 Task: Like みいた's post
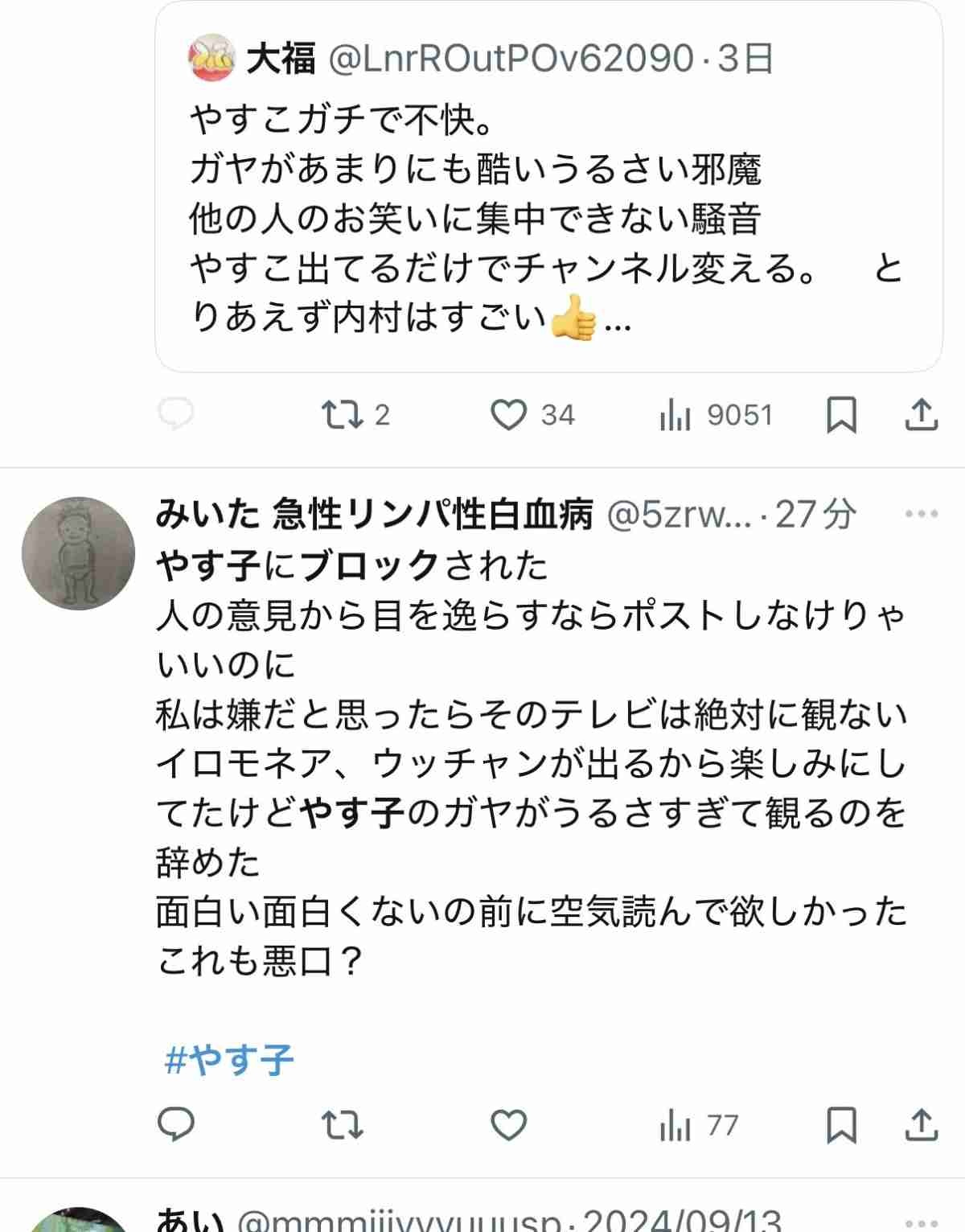coord(508,1125)
